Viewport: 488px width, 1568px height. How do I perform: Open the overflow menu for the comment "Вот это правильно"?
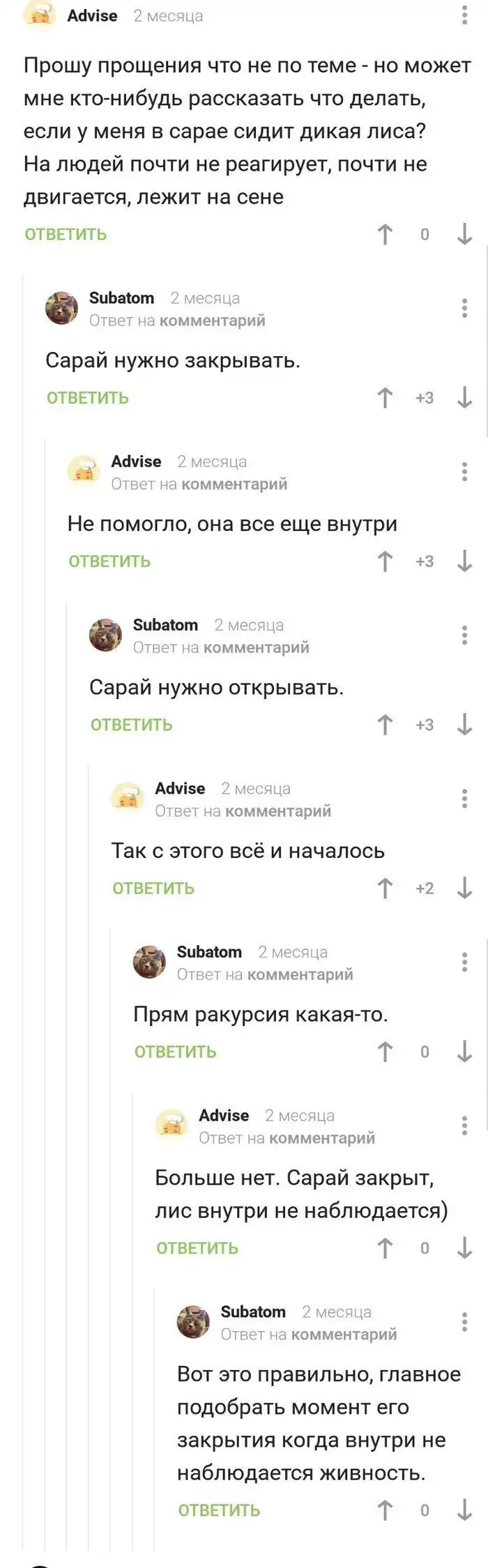pyautogui.click(x=464, y=1321)
